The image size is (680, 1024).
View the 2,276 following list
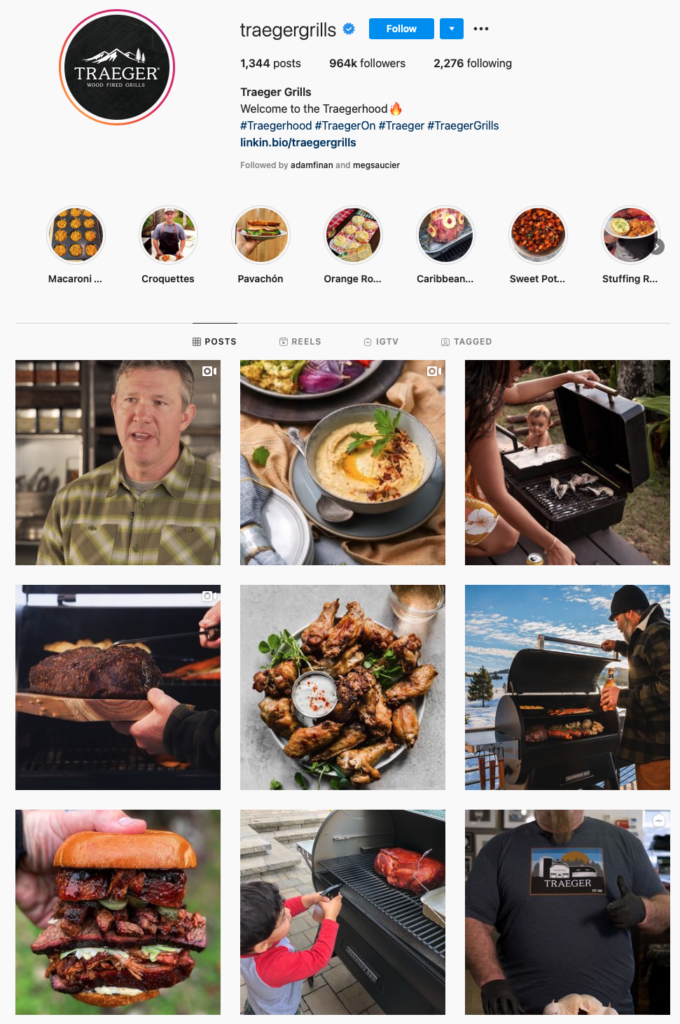(472, 63)
